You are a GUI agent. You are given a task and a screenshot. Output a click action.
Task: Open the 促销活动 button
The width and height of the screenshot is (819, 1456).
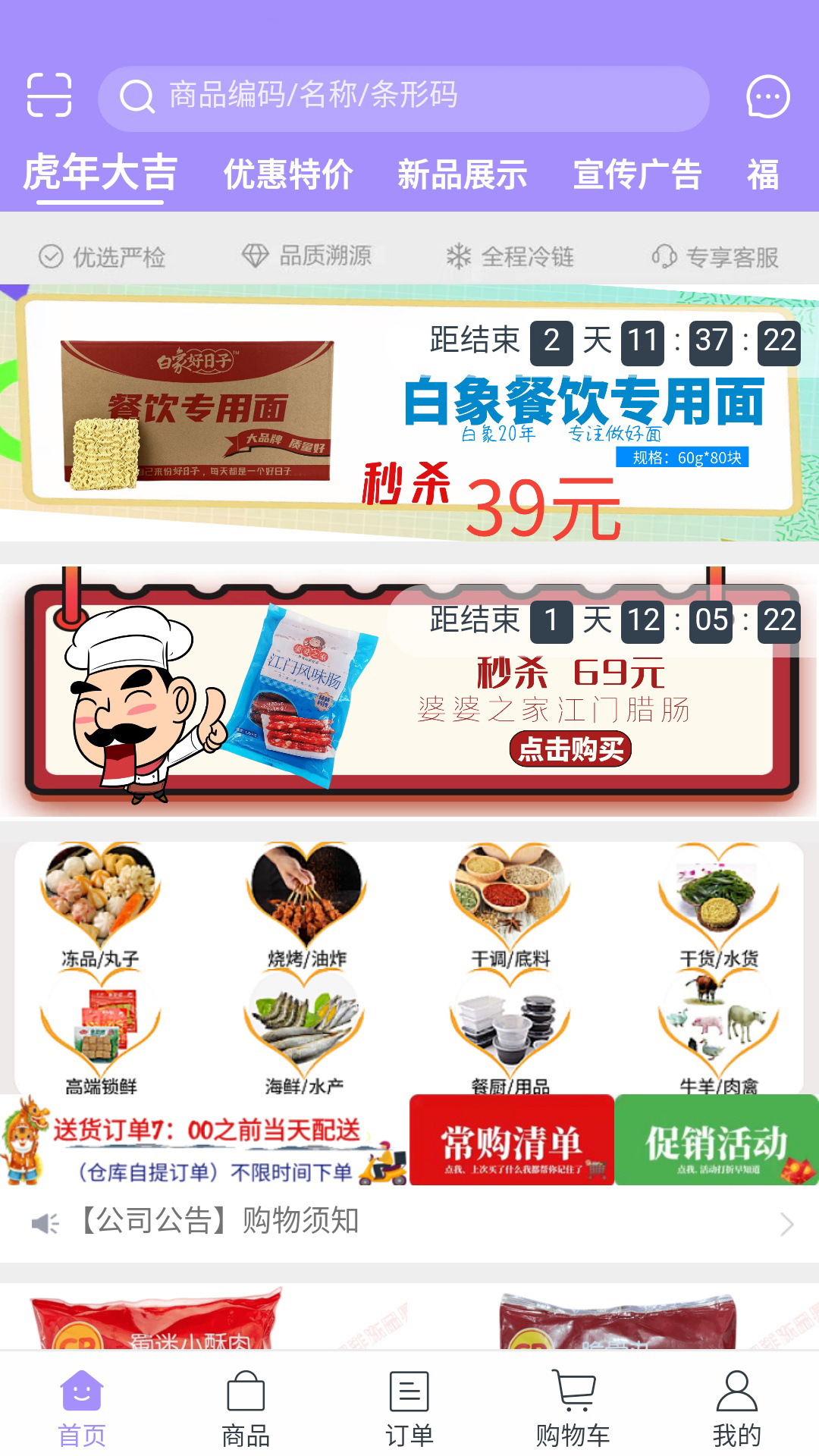(x=717, y=1140)
